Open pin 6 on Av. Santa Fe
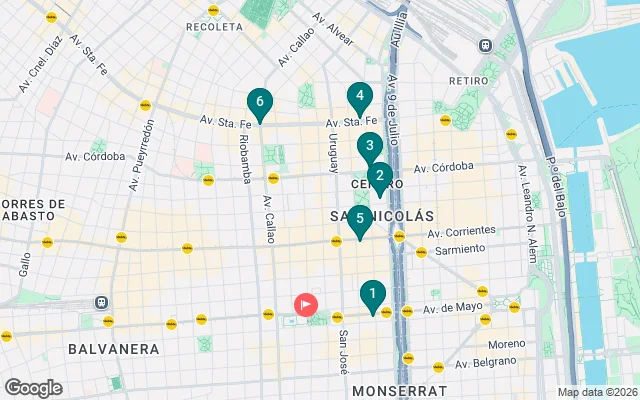640x400 pixels. [260, 103]
